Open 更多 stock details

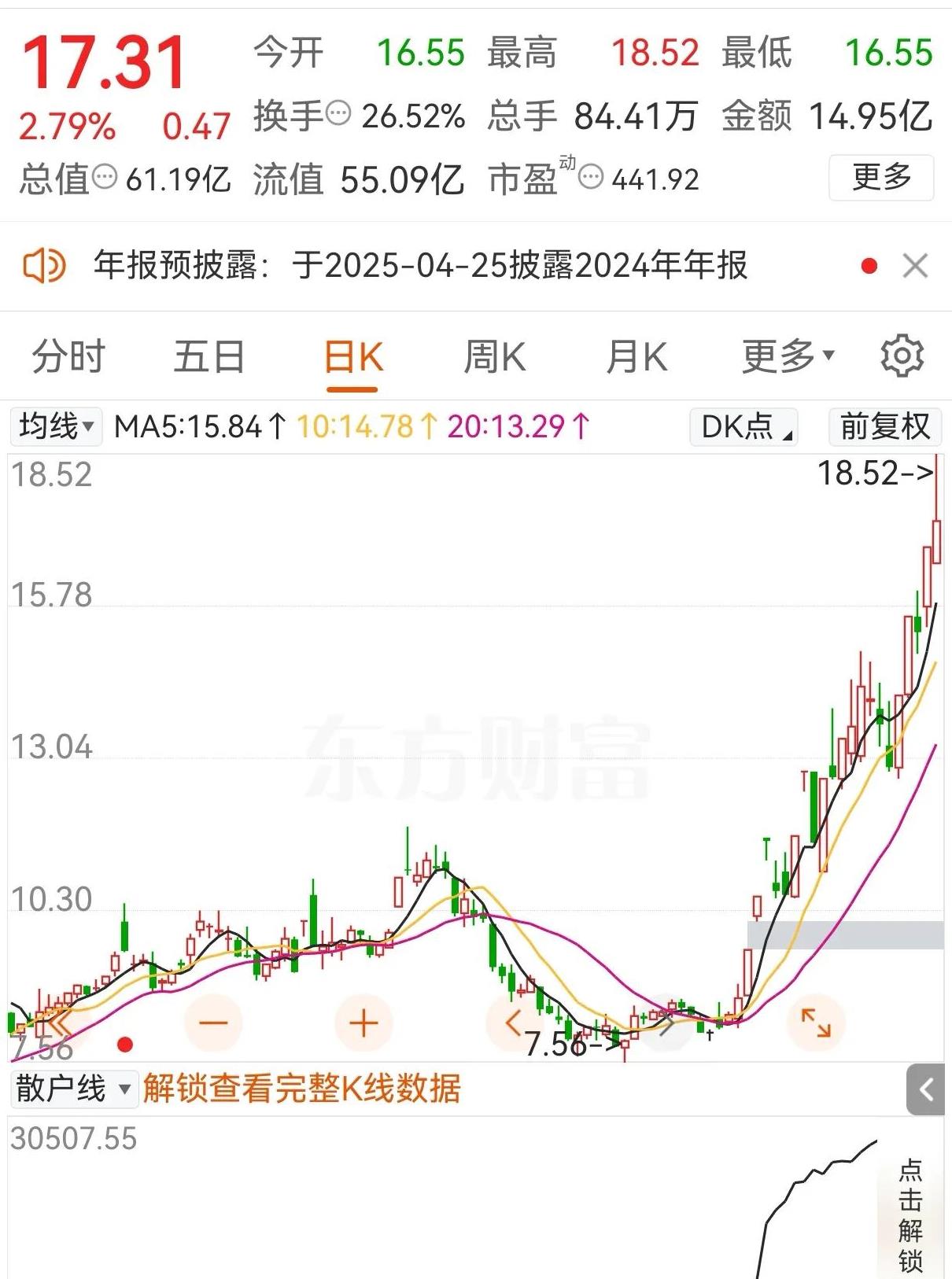[880, 178]
